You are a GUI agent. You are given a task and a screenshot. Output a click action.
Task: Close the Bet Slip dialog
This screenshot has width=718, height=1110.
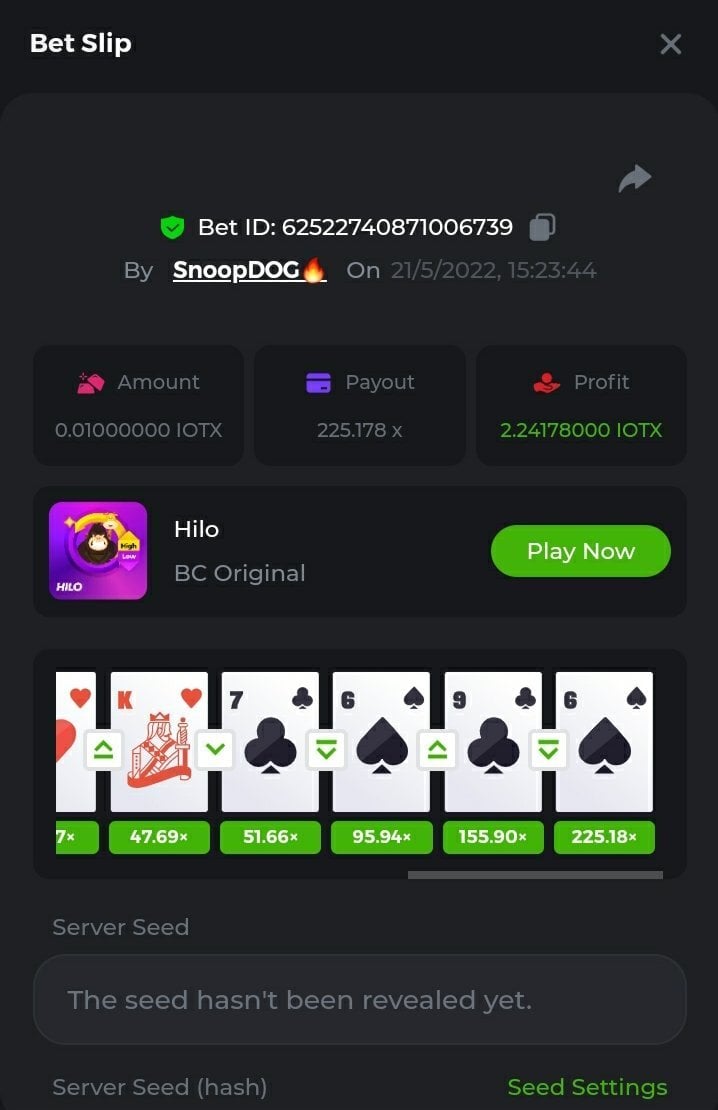(x=670, y=44)
